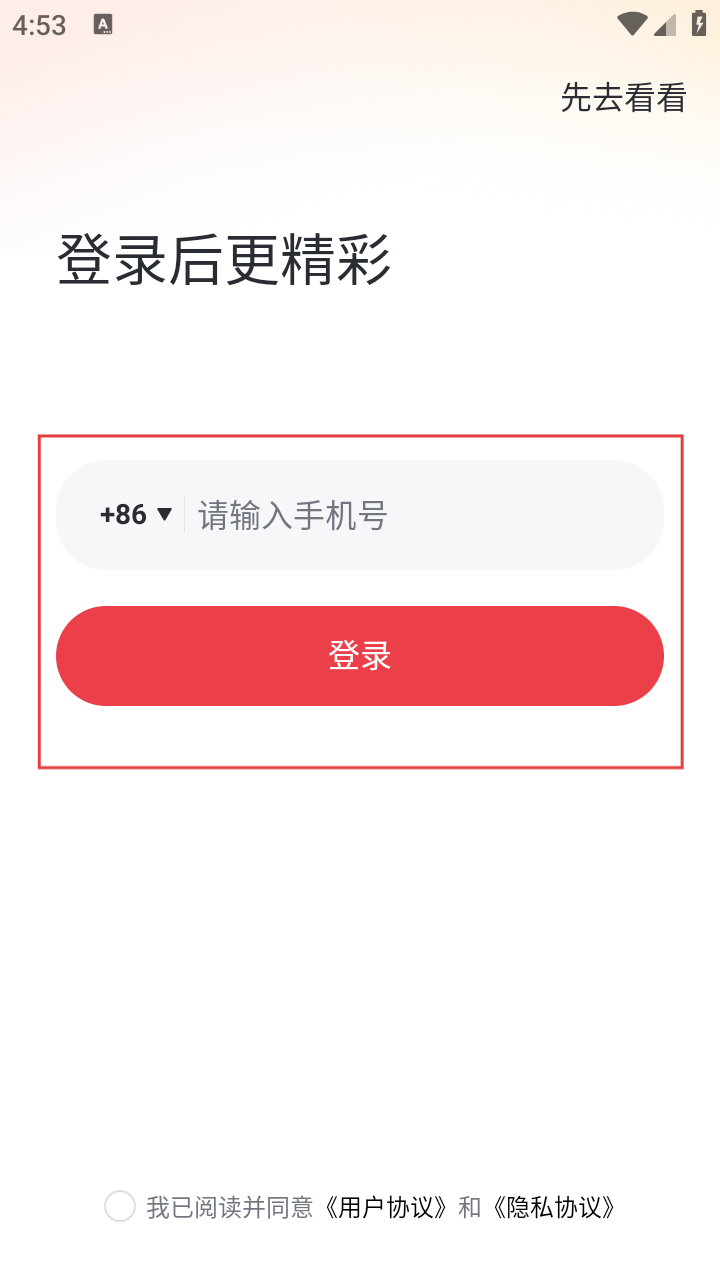
Task: Check the 我已阅读并同意 agreement circle
Action: (x=120, y=1206)
